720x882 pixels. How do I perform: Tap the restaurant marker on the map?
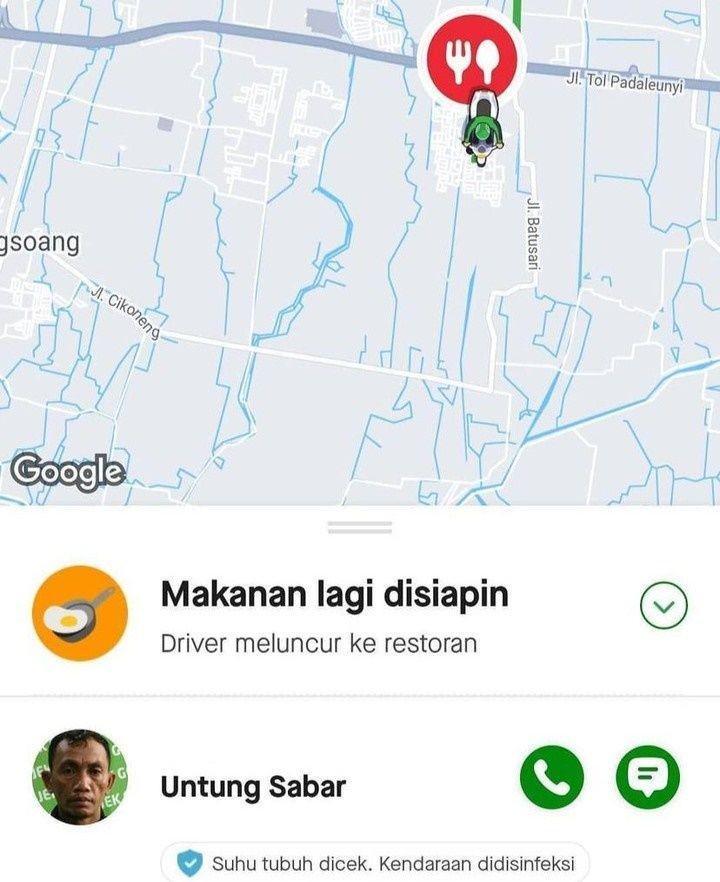coord(472,58)
